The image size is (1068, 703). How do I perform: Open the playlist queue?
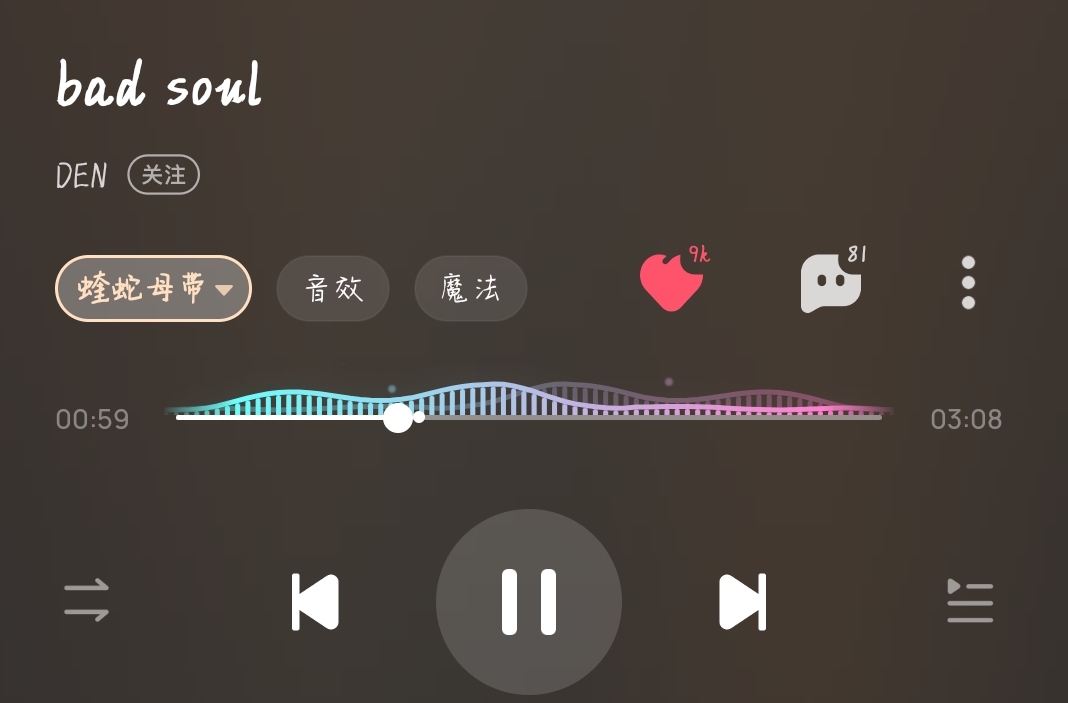[x=970, y=601]
